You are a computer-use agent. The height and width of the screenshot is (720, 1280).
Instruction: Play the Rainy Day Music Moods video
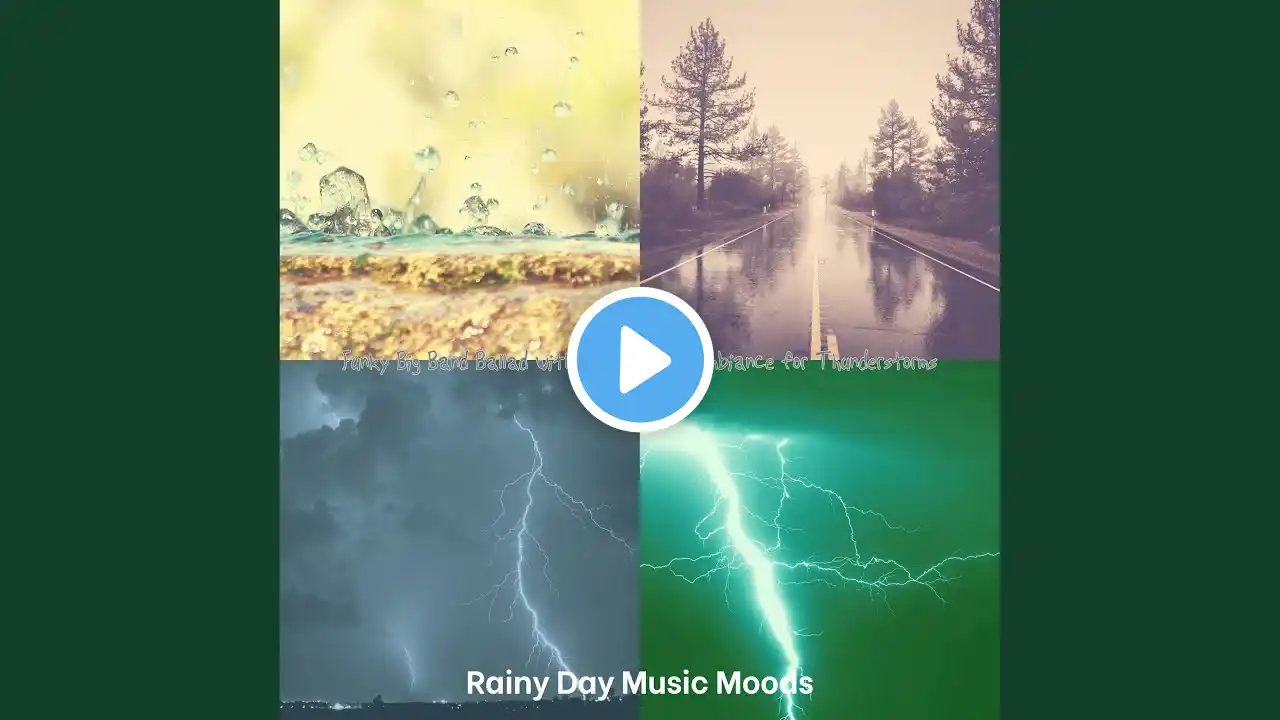pyautogui.click(x=640, y=360)
